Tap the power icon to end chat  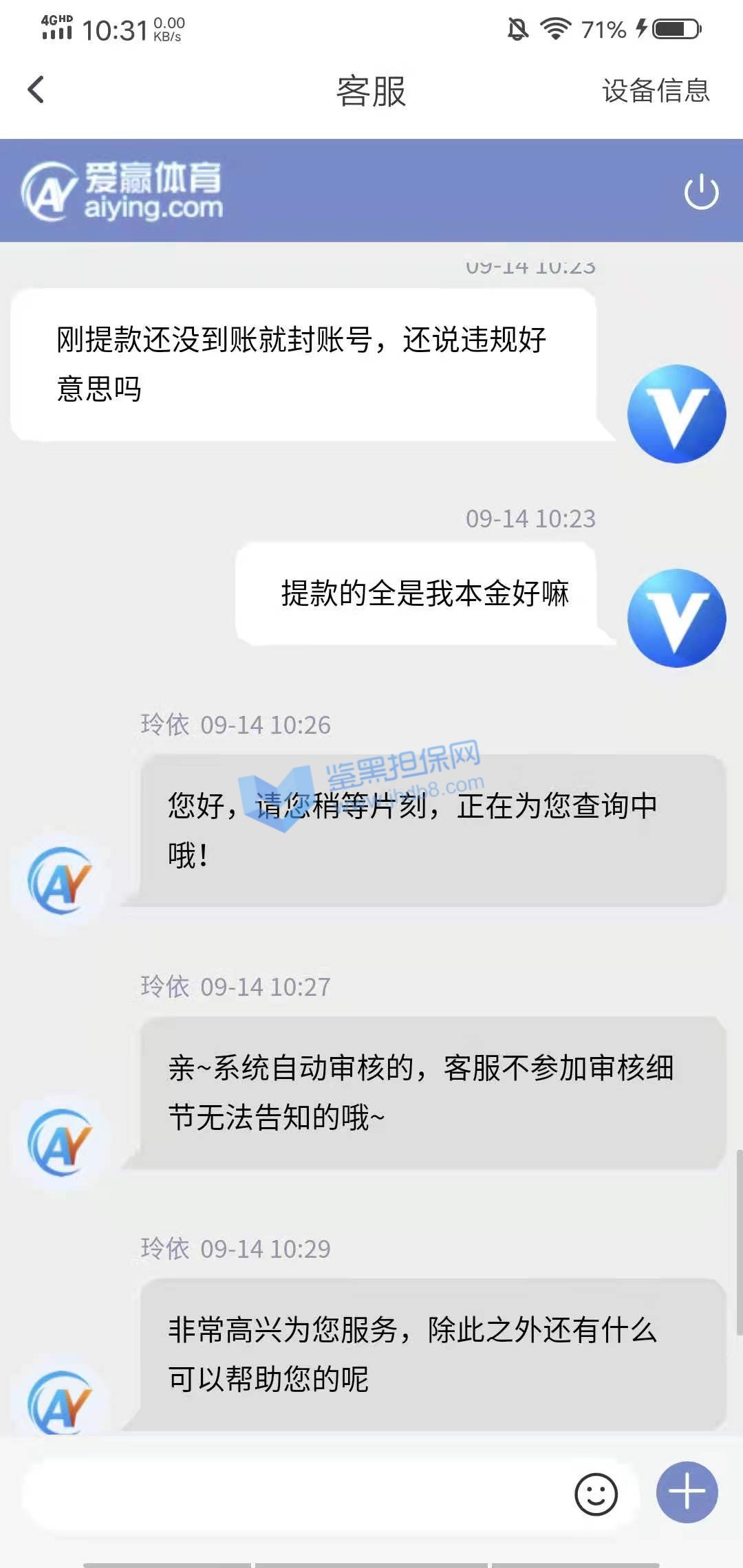[701, 192]
